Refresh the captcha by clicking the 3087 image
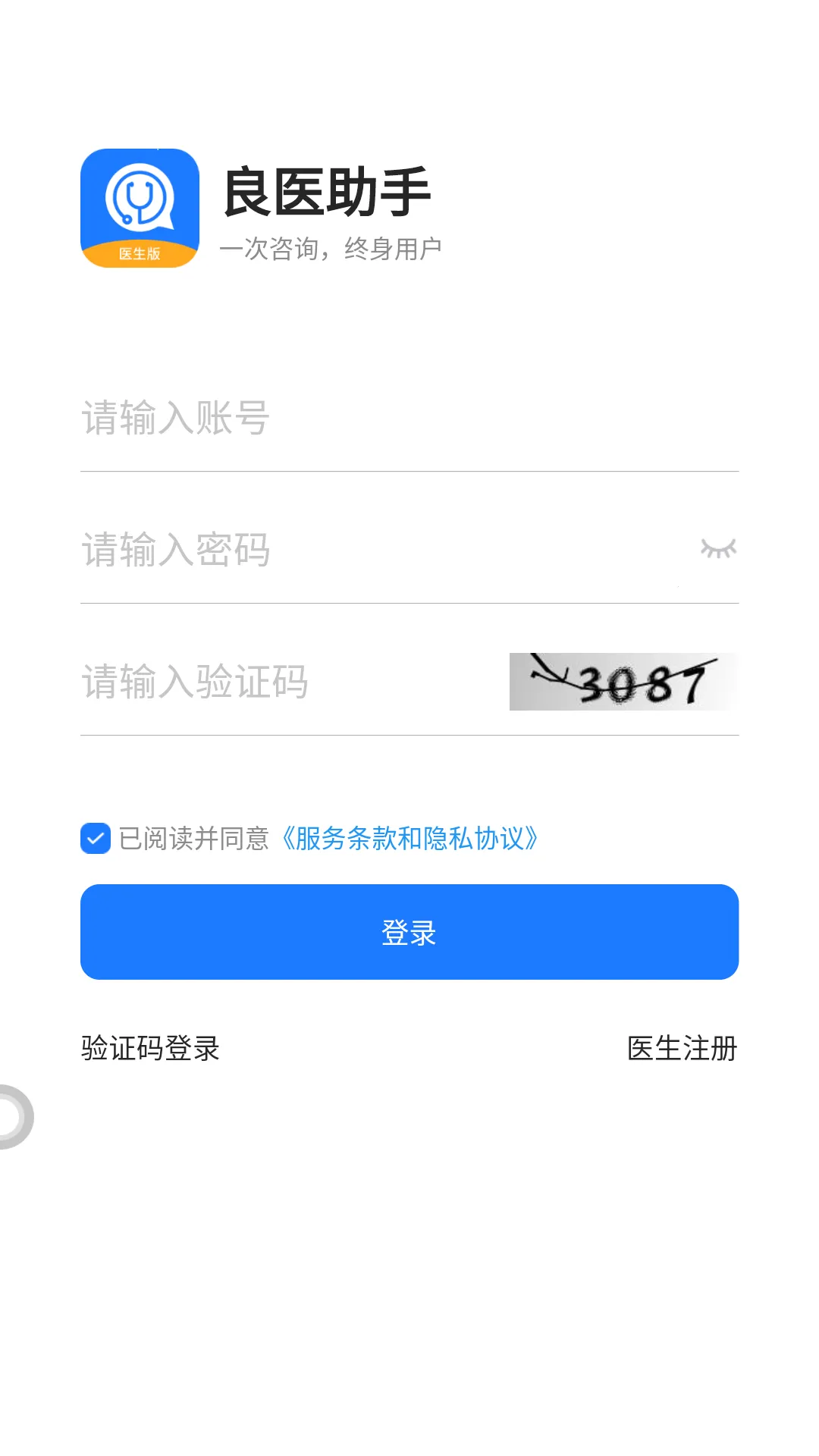Image resolution: width=819 pixels, height=1456 pixels. [x=623, y=680]
